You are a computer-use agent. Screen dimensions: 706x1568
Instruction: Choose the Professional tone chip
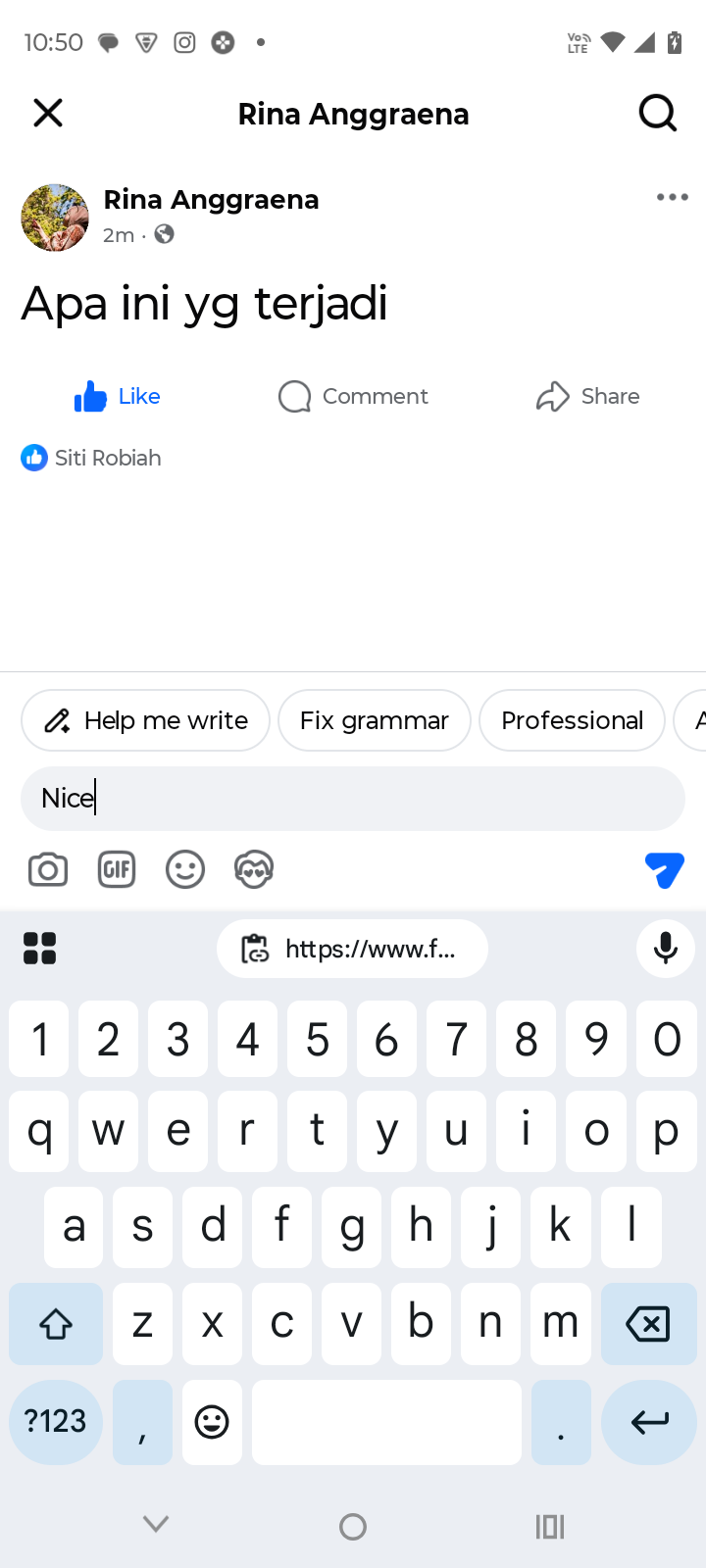coord(572,720)
